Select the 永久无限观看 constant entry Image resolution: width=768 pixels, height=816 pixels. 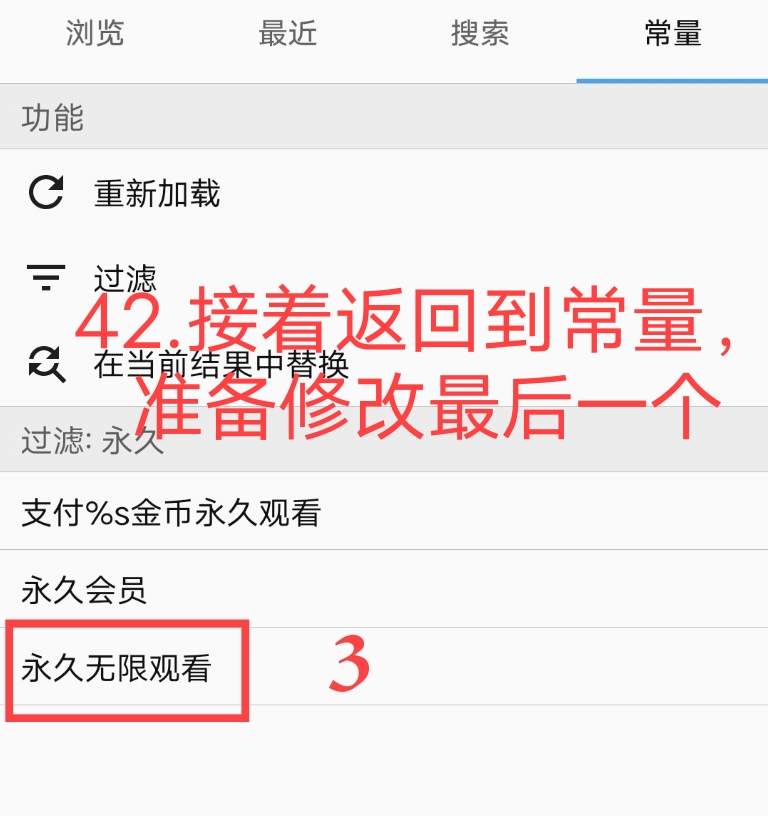click(x=116, y=668)
